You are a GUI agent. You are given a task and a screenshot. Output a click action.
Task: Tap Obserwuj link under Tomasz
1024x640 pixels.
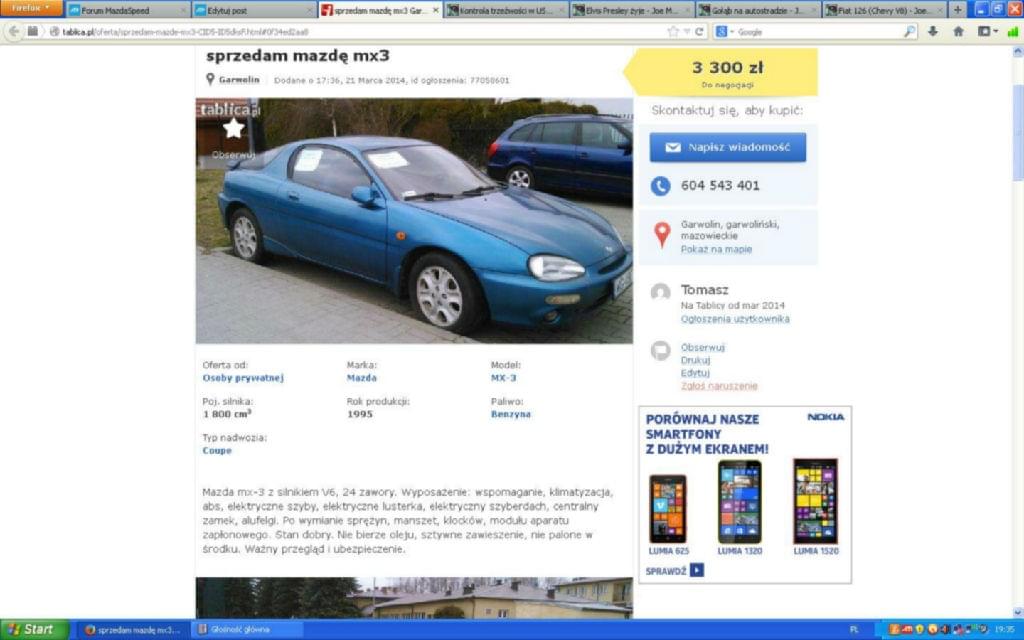point(702,347)
